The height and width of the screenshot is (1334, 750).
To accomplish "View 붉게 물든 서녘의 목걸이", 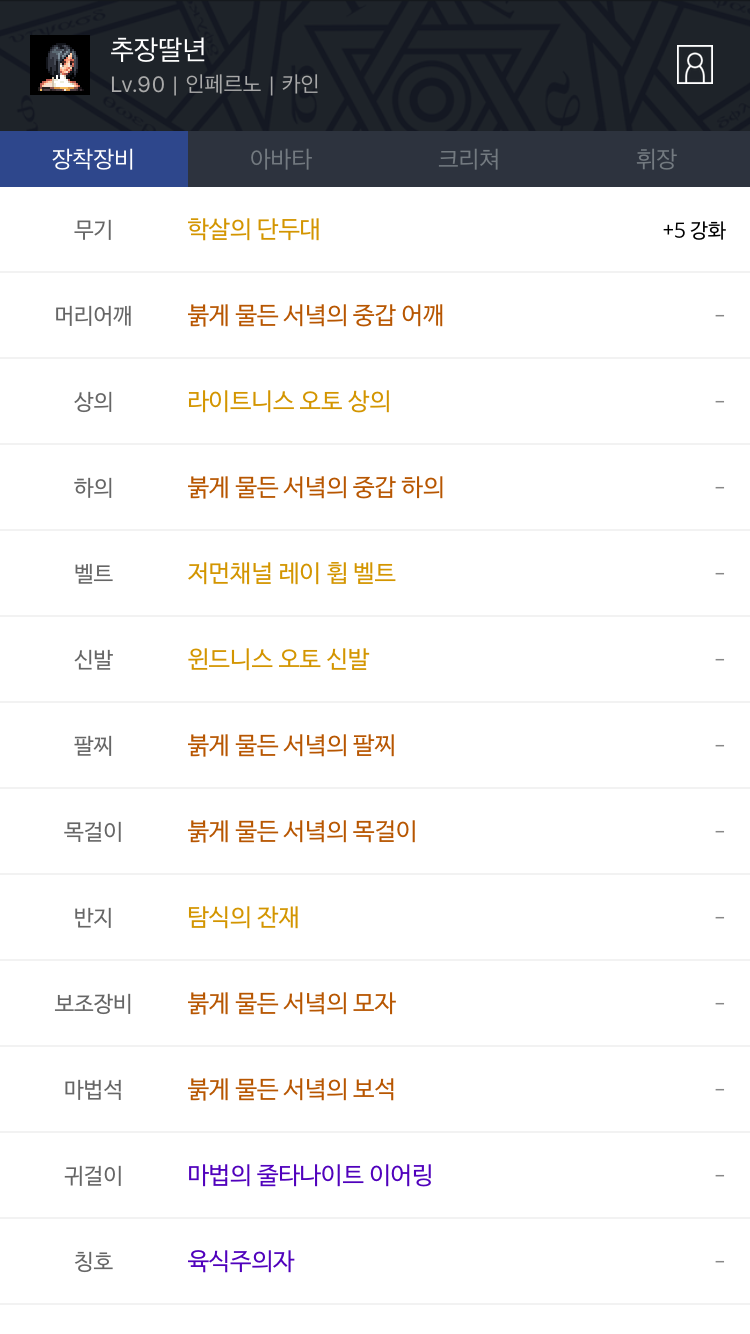I will coord(302,831).
